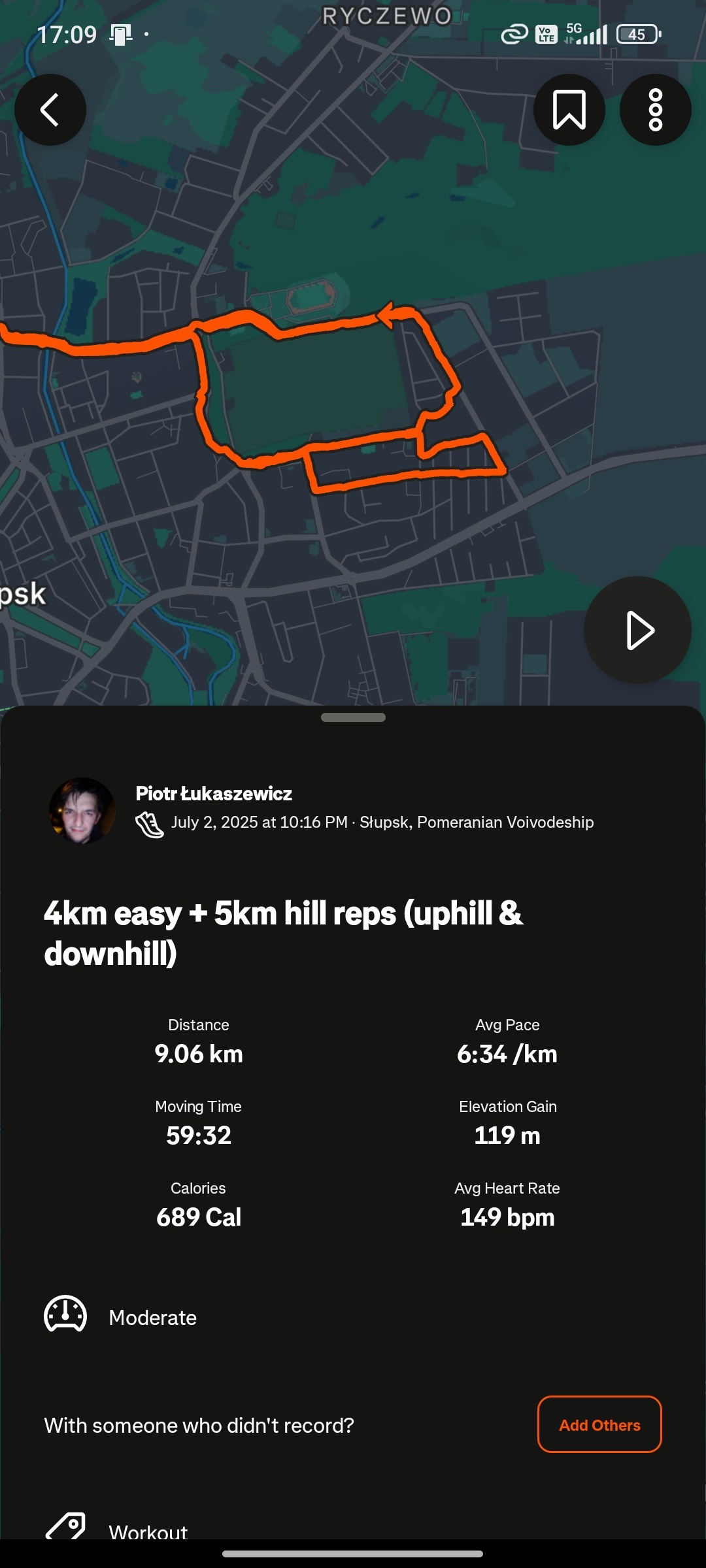Open Piotr Łukaszewicz's profile photo
This screenshot has height=1568, width=706.
(x=82, y=810)
